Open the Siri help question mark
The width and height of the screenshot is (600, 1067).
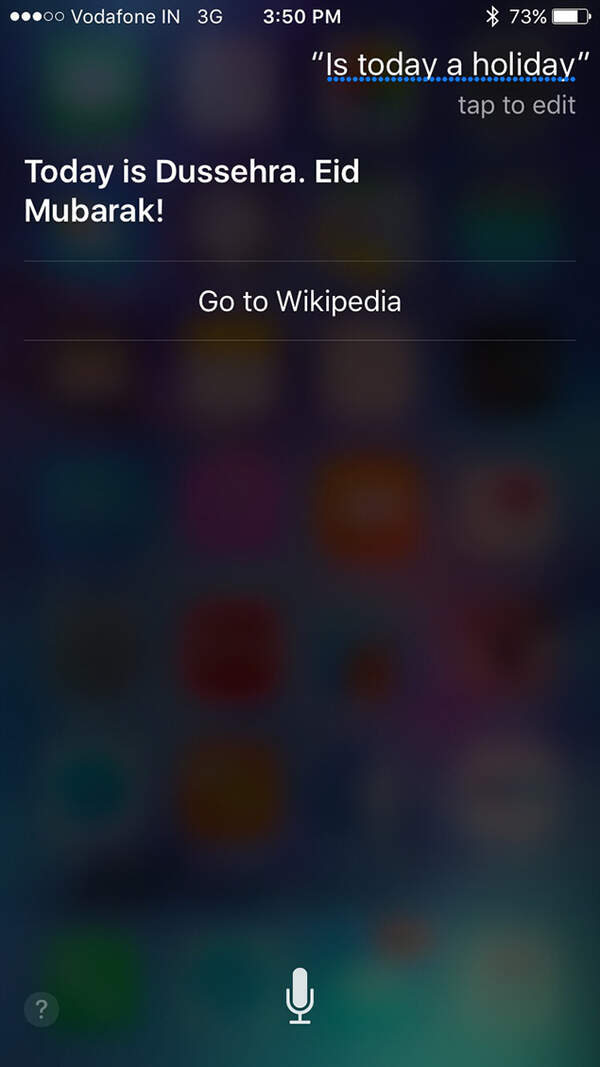(x=41, y=1008)
